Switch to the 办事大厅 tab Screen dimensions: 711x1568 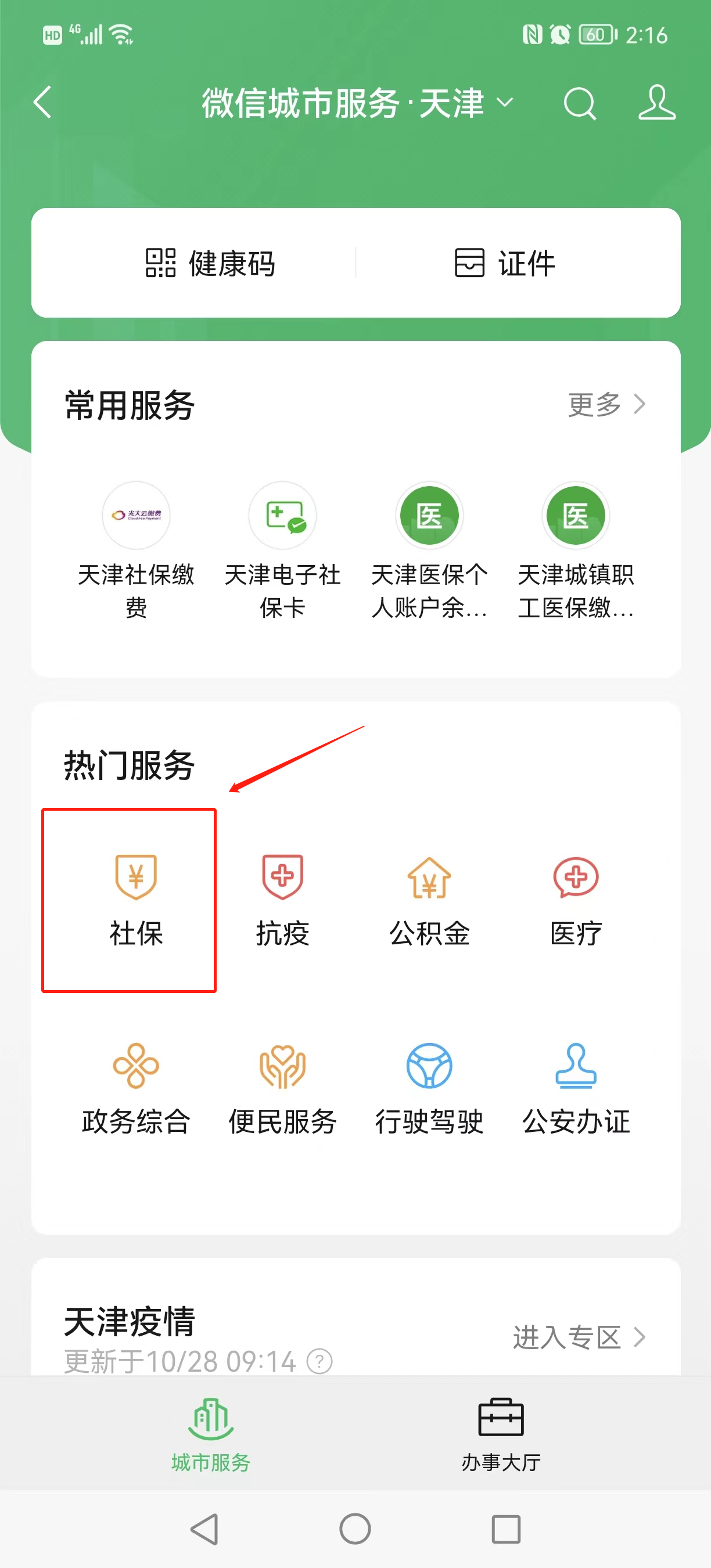pos(500,1434)
